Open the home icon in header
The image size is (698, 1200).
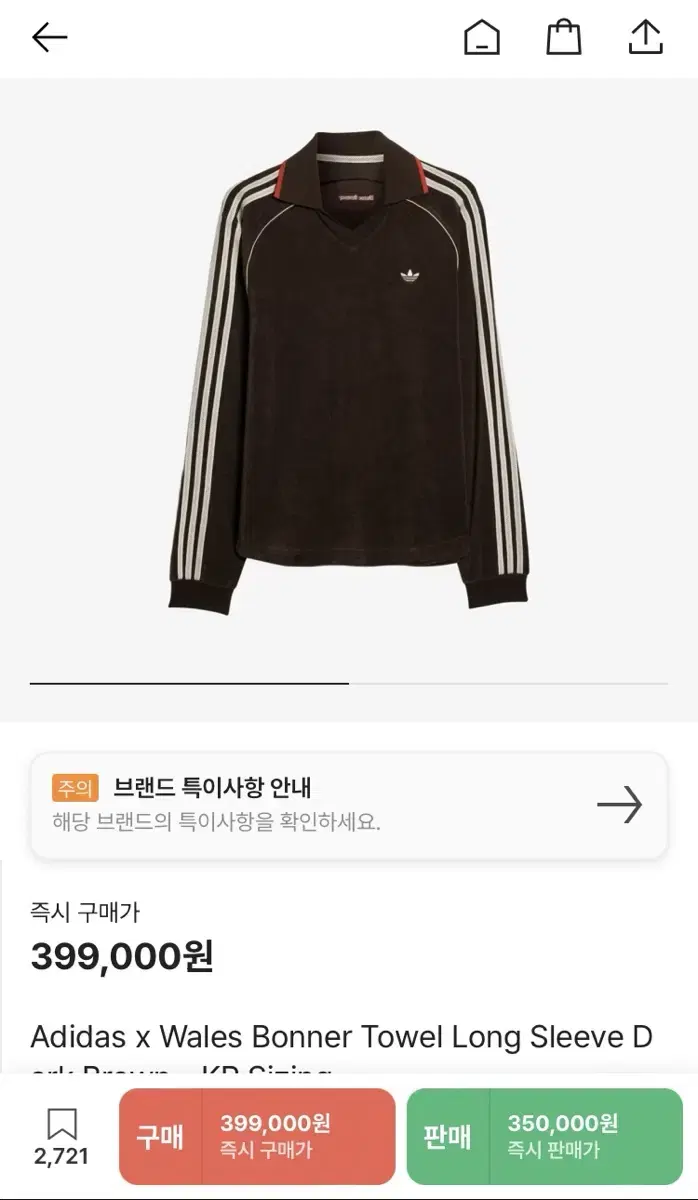click(481, 38)
